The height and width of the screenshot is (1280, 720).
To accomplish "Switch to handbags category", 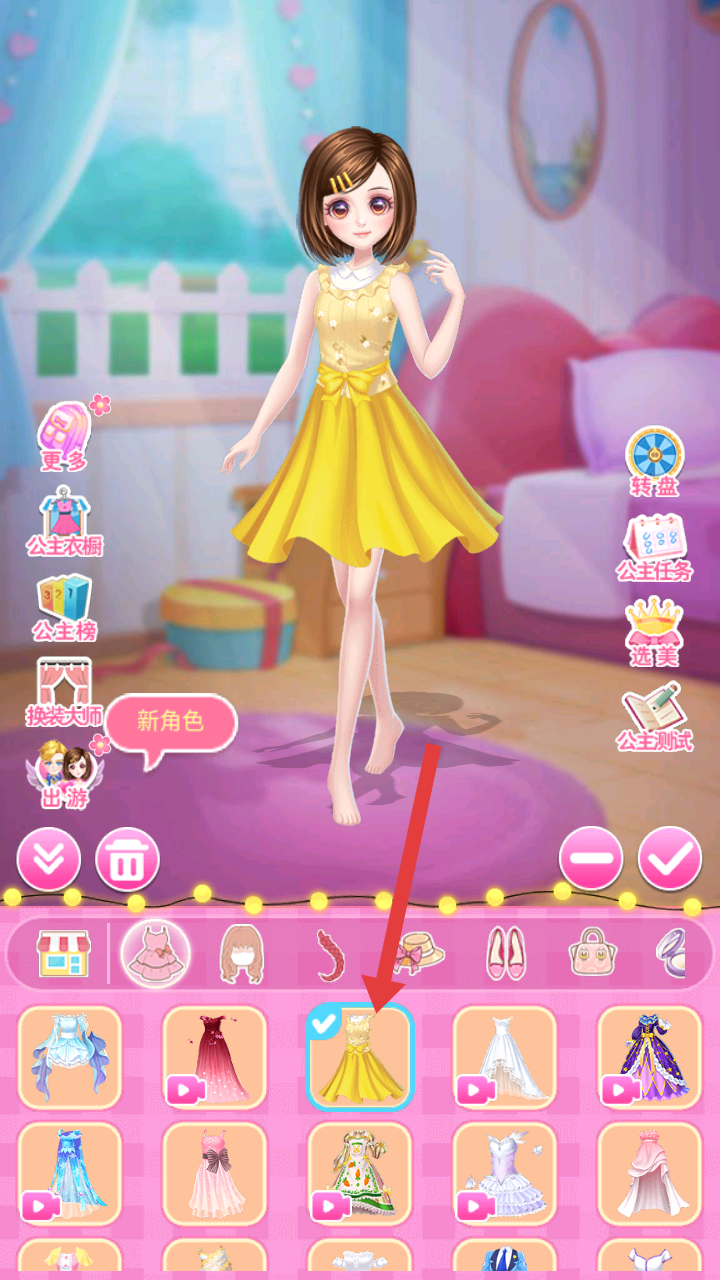I will click(591, 954).
